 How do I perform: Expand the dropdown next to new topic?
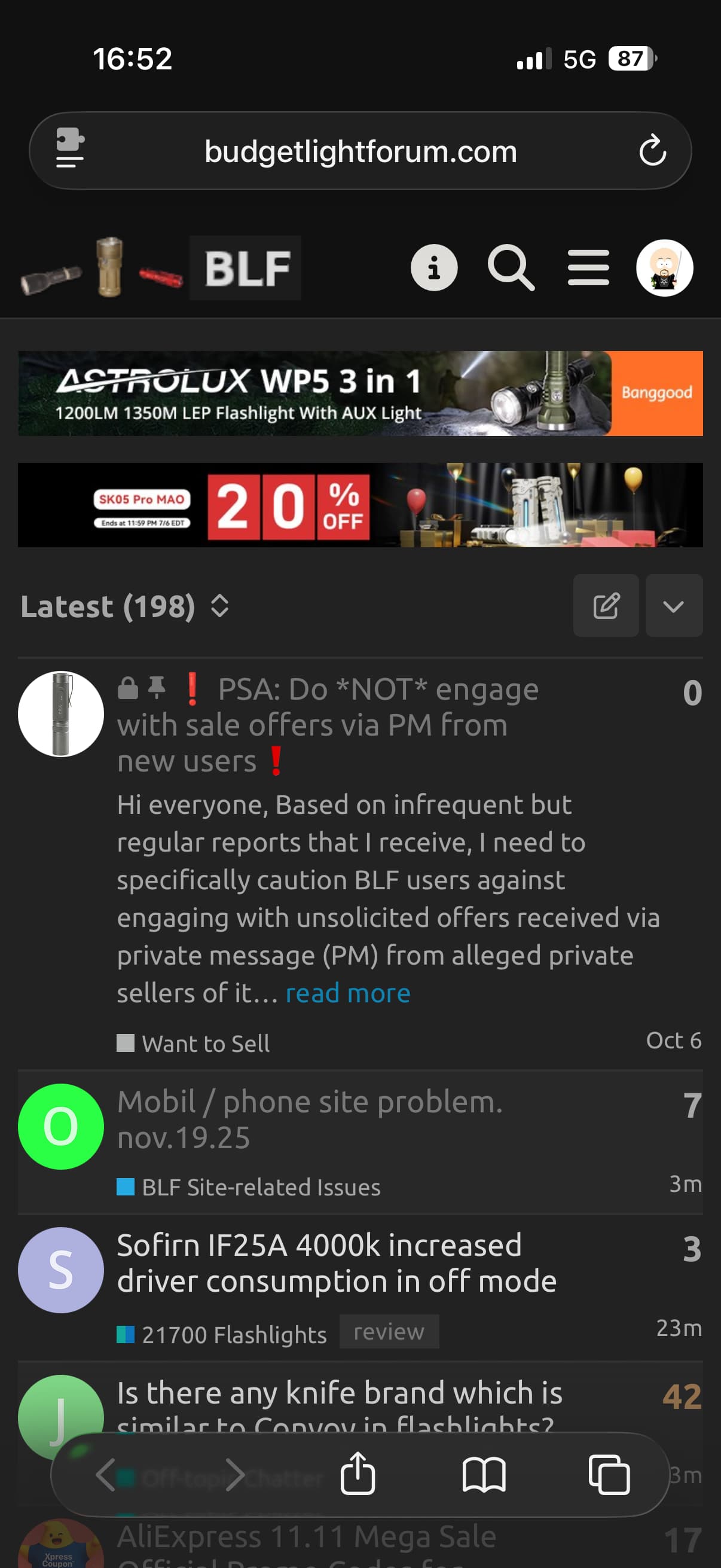click(x=673, y=606)
